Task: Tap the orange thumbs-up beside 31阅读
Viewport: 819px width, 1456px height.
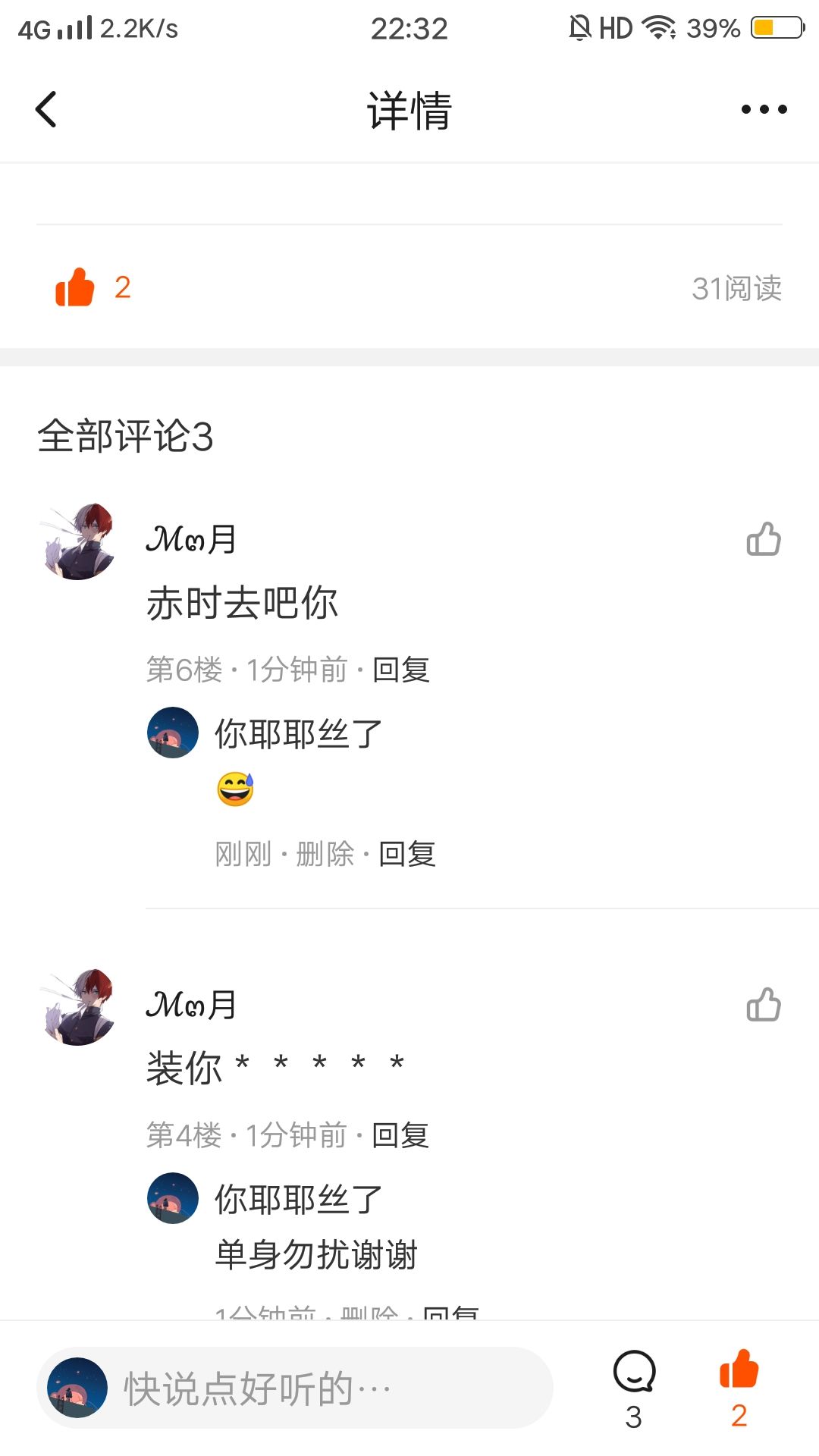Action: [75, 287]
